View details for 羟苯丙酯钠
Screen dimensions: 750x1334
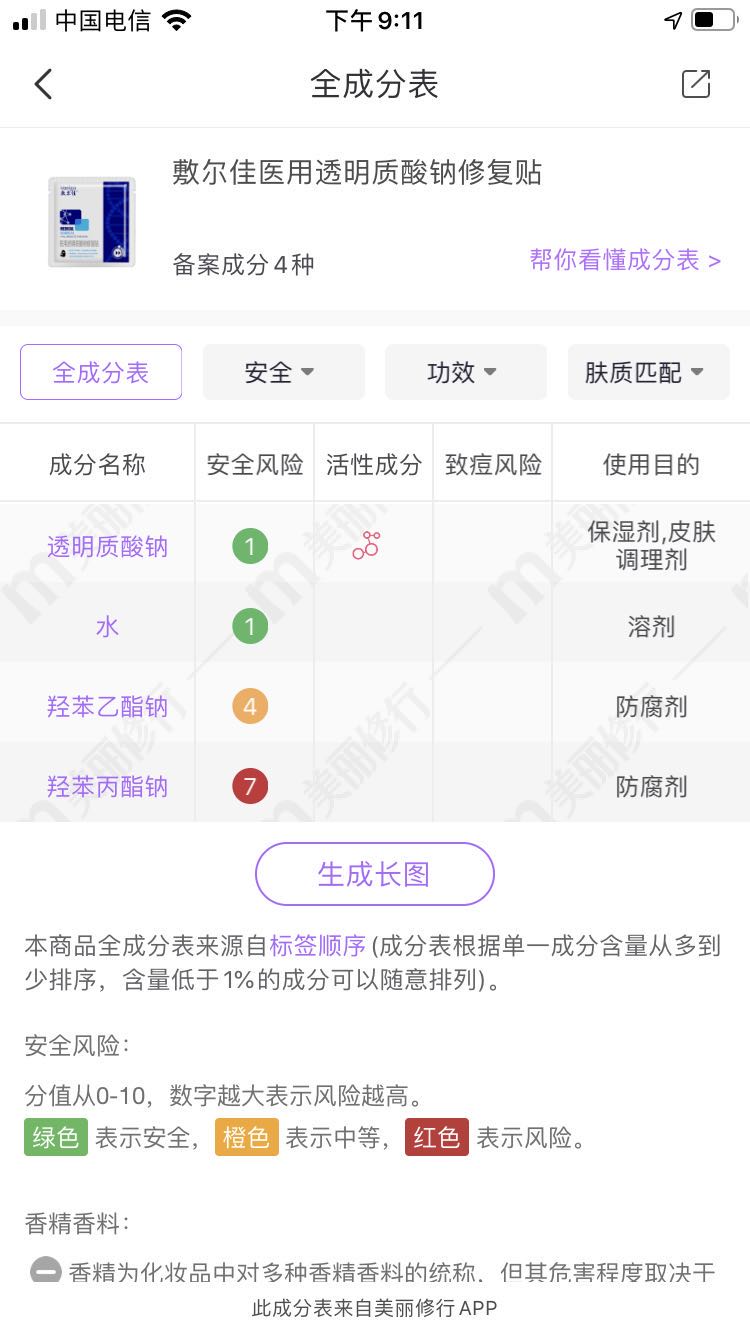point(107,786)
